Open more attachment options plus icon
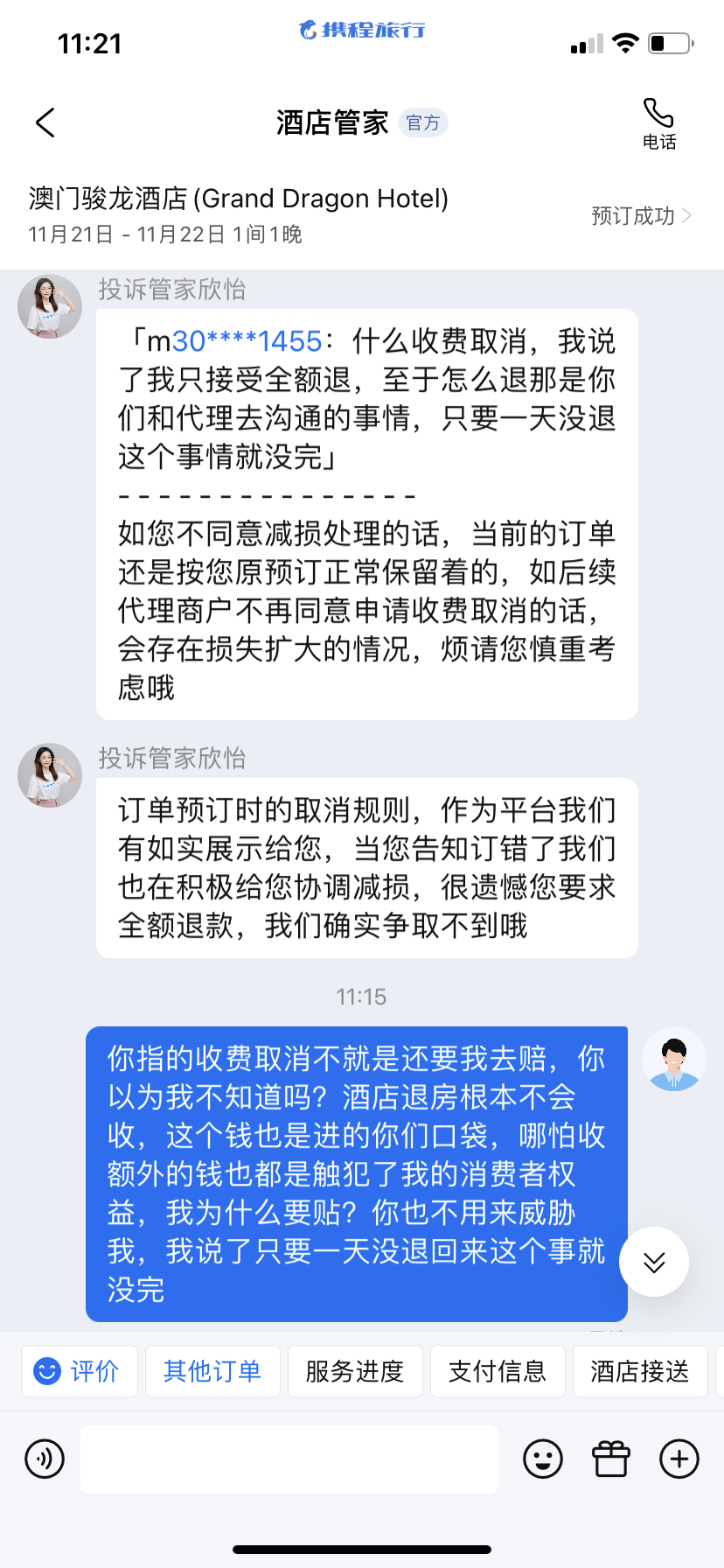The image size is (724, 1568). point(679,1459)
